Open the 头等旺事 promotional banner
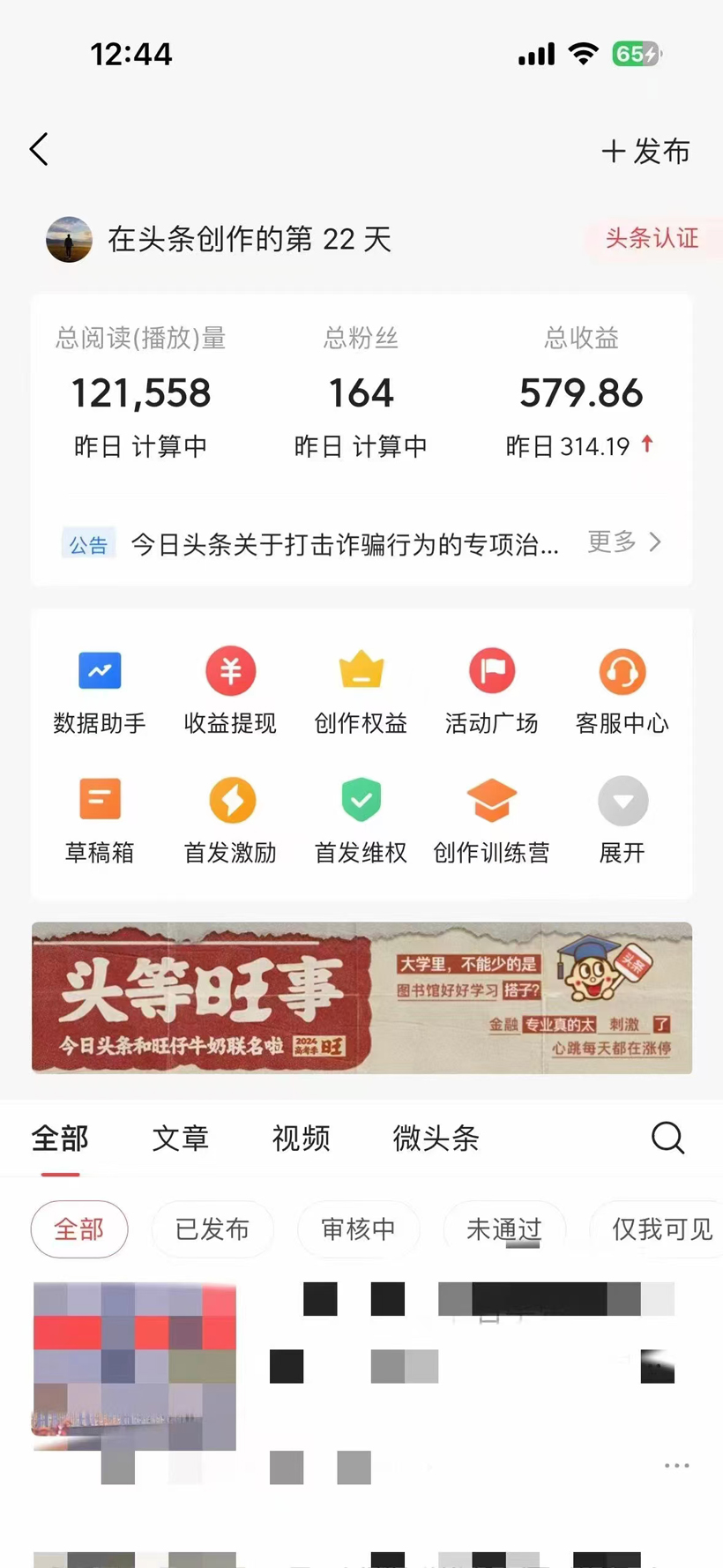The image size is (723, 1568). click(x=361, y=997)
